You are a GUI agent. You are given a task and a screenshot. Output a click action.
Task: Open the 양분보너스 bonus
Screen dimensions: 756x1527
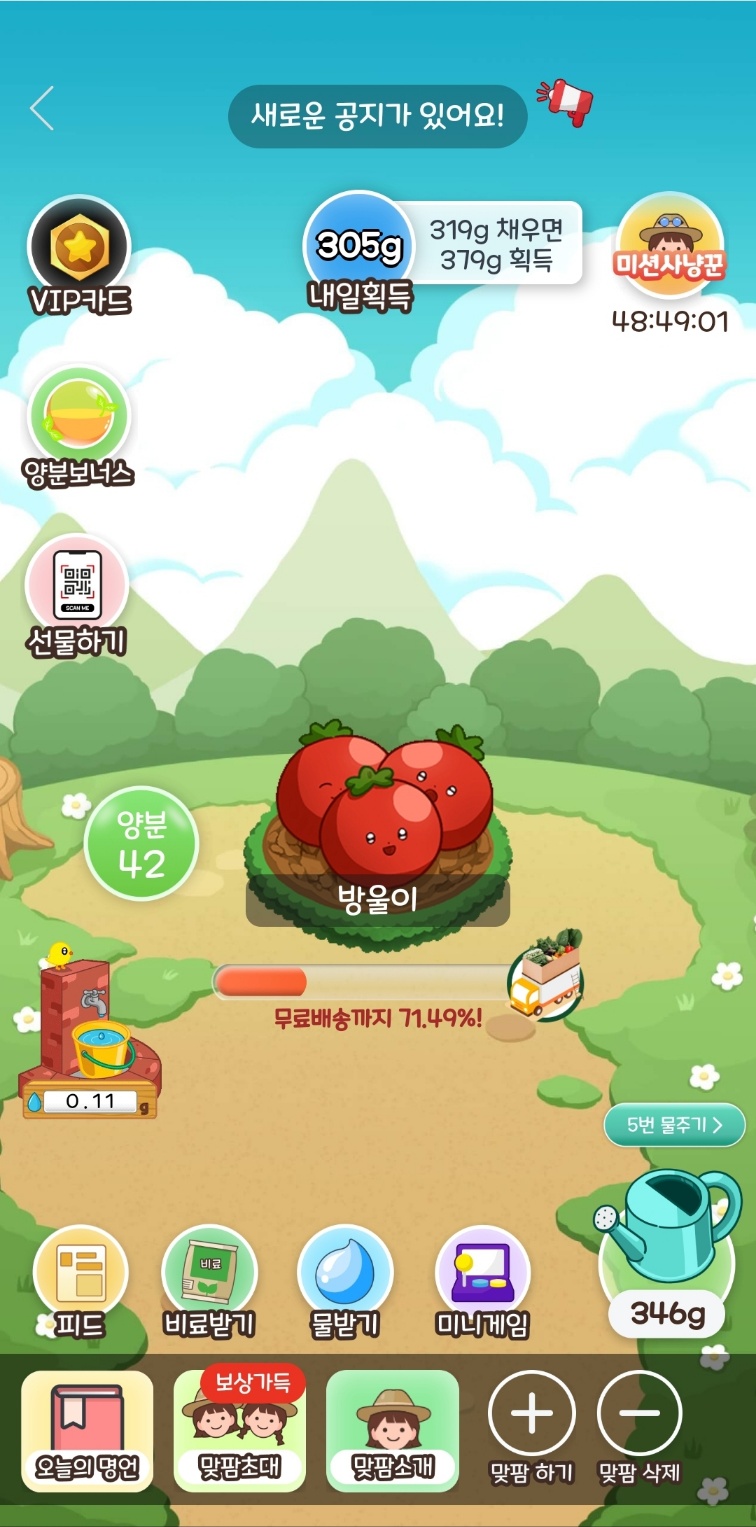(79, 418)
